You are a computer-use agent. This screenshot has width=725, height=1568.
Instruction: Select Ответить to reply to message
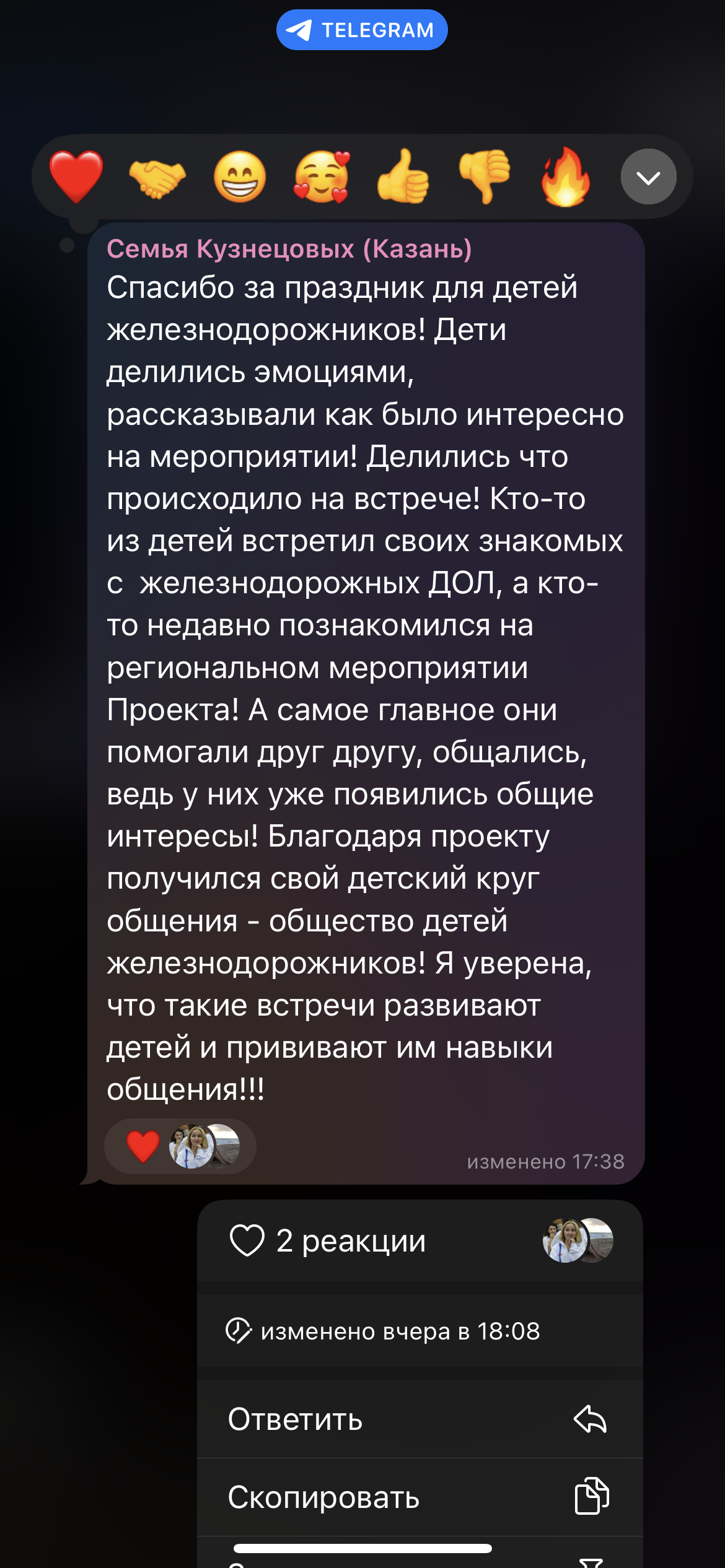pos(420,1419)
